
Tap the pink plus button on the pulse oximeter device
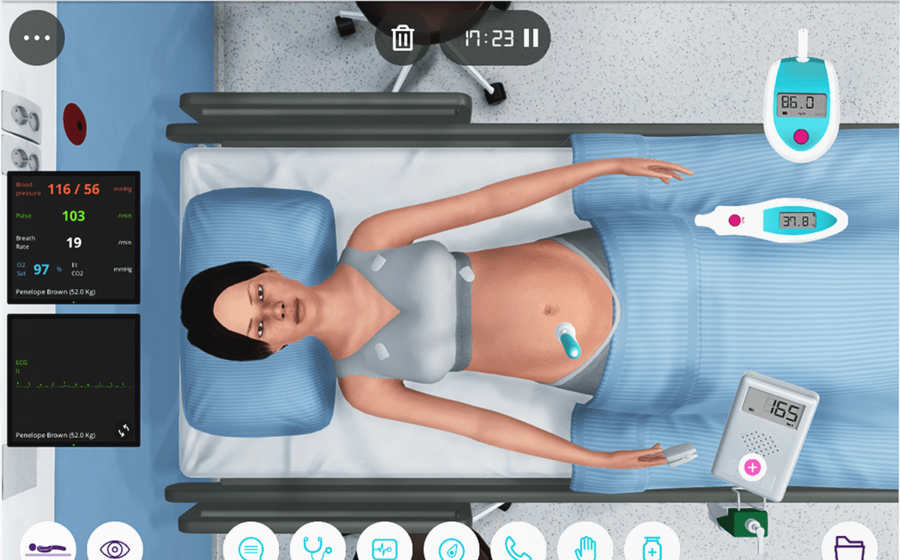pyautogui.click(x=750, y=467)
